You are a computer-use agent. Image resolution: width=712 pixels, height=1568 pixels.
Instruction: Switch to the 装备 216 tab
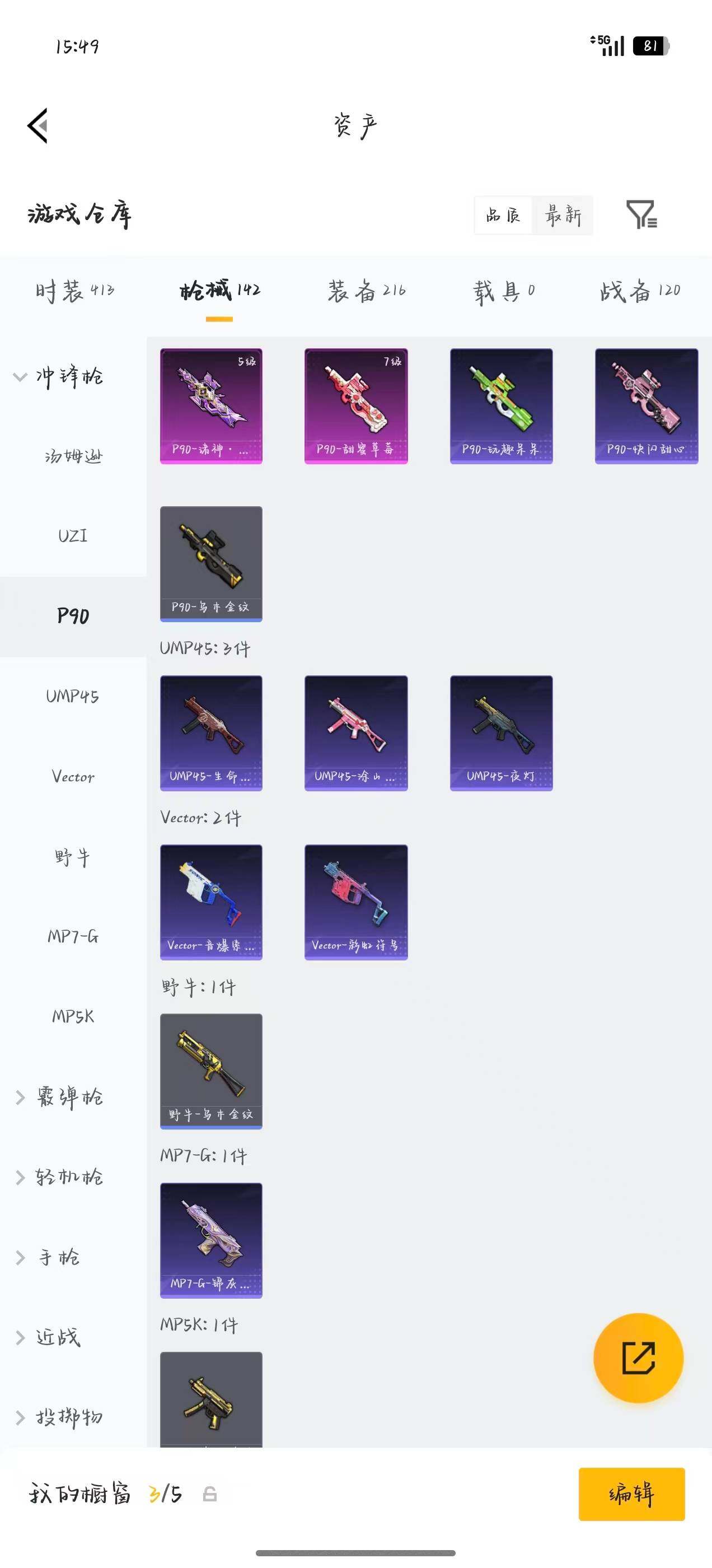click(x=366, y=291)
